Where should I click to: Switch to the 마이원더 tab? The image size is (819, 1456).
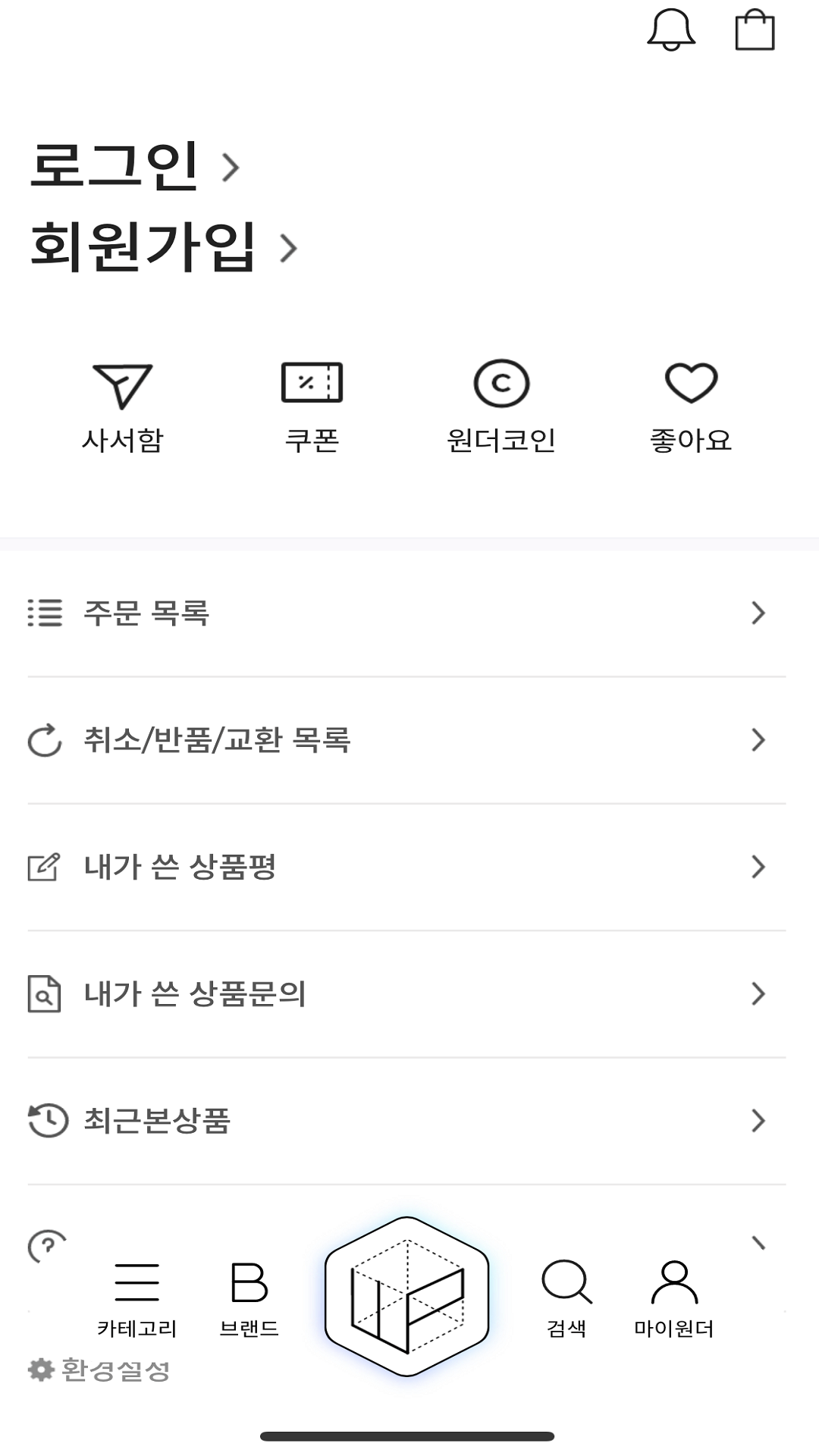674,1298
